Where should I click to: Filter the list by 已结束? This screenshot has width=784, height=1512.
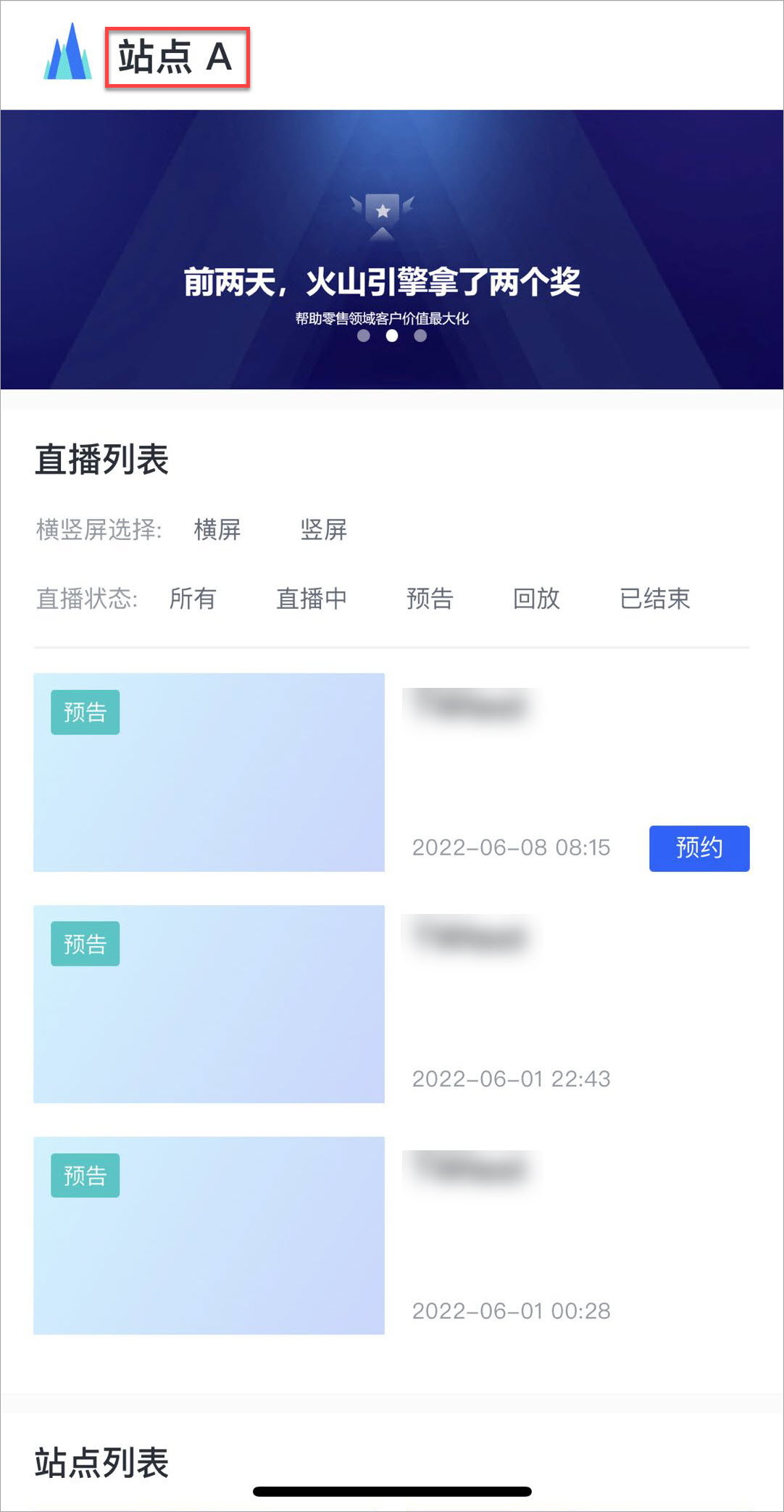point(654,598)
